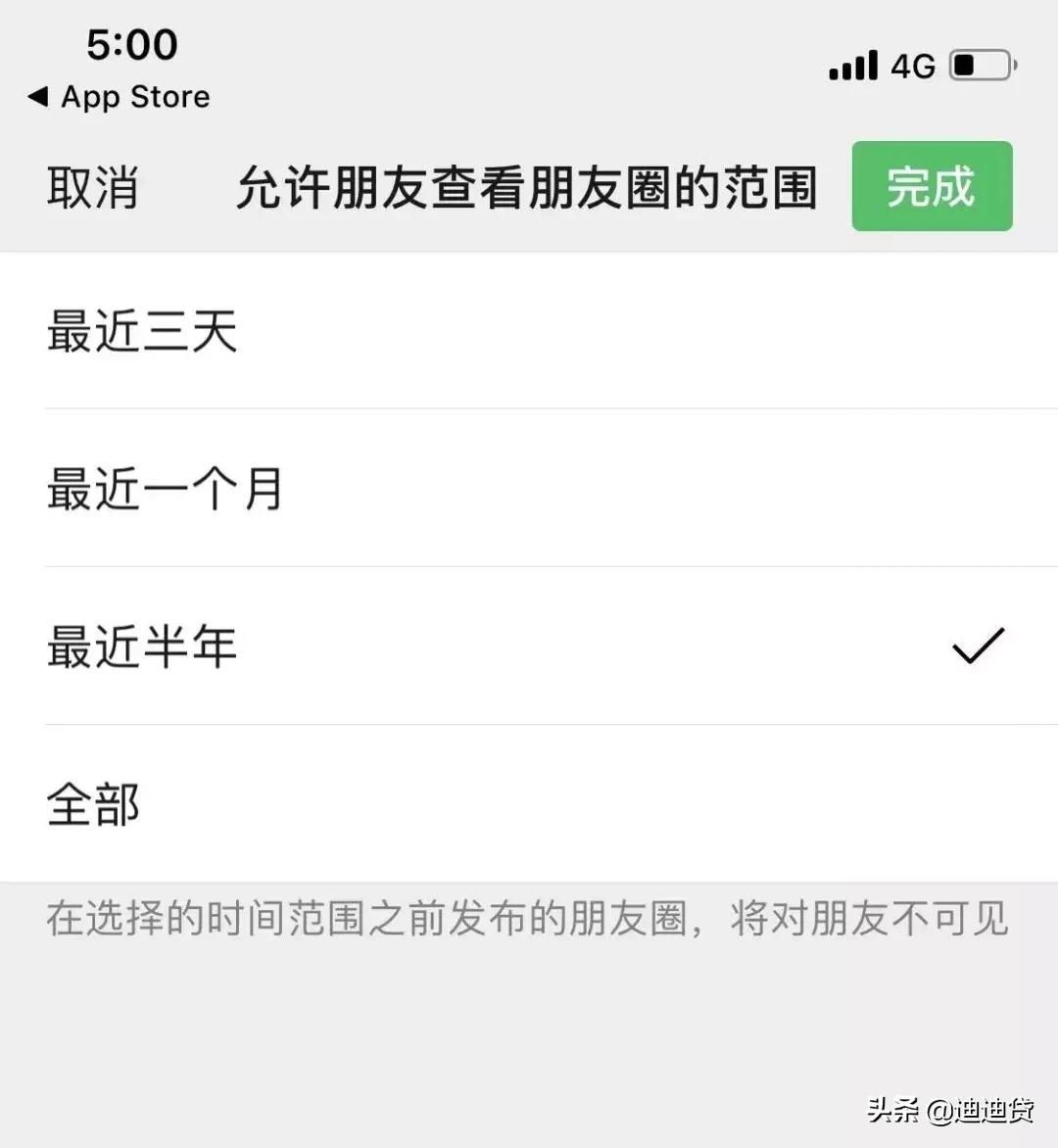Viewport: 1058px width, 1148px height.
Task: Tap the 允许朋友查看朋友圈的范围 title
Action: (527, 186)
